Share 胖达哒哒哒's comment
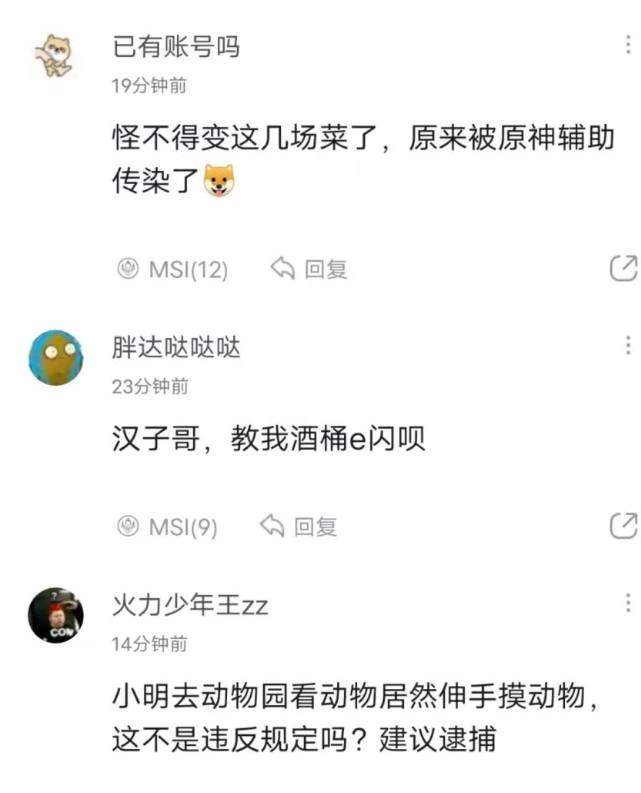 click(622, 525)
